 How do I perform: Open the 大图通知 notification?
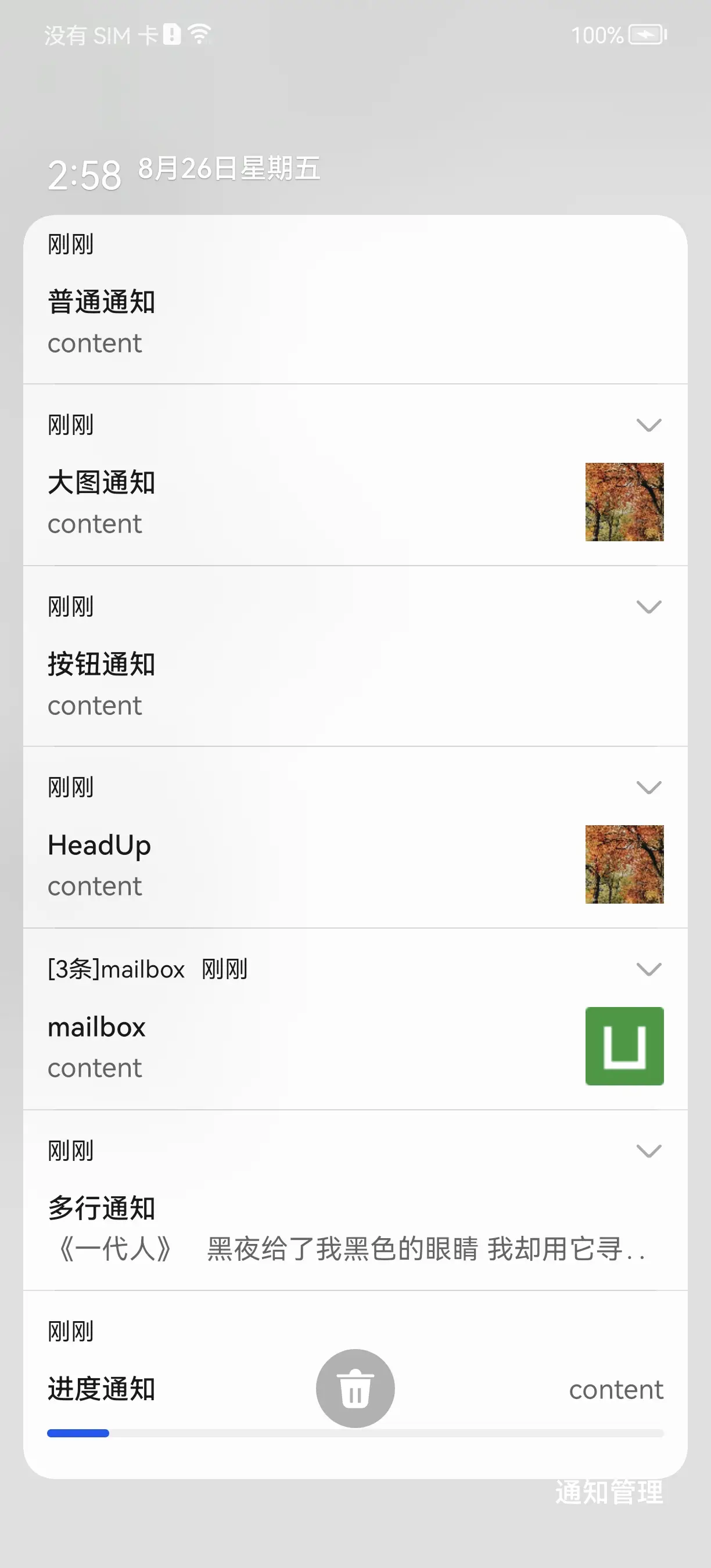304,502
